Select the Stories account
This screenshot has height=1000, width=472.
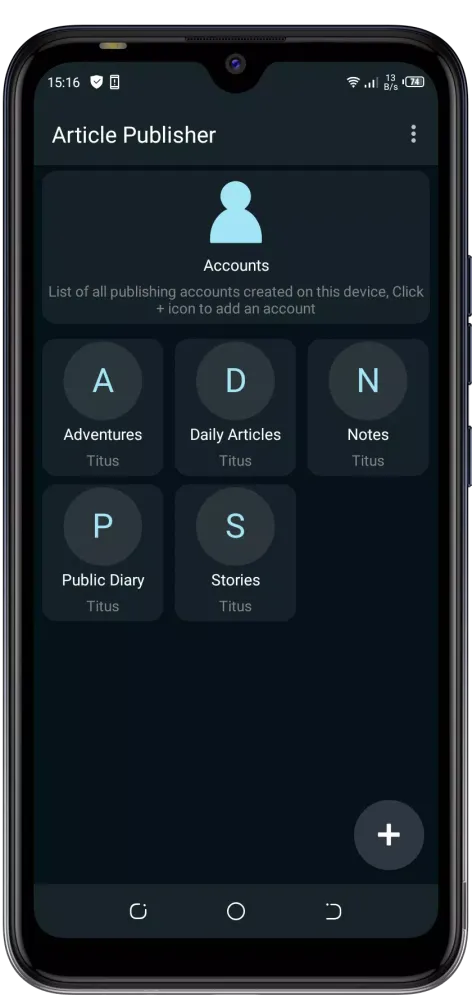point(235,553)
